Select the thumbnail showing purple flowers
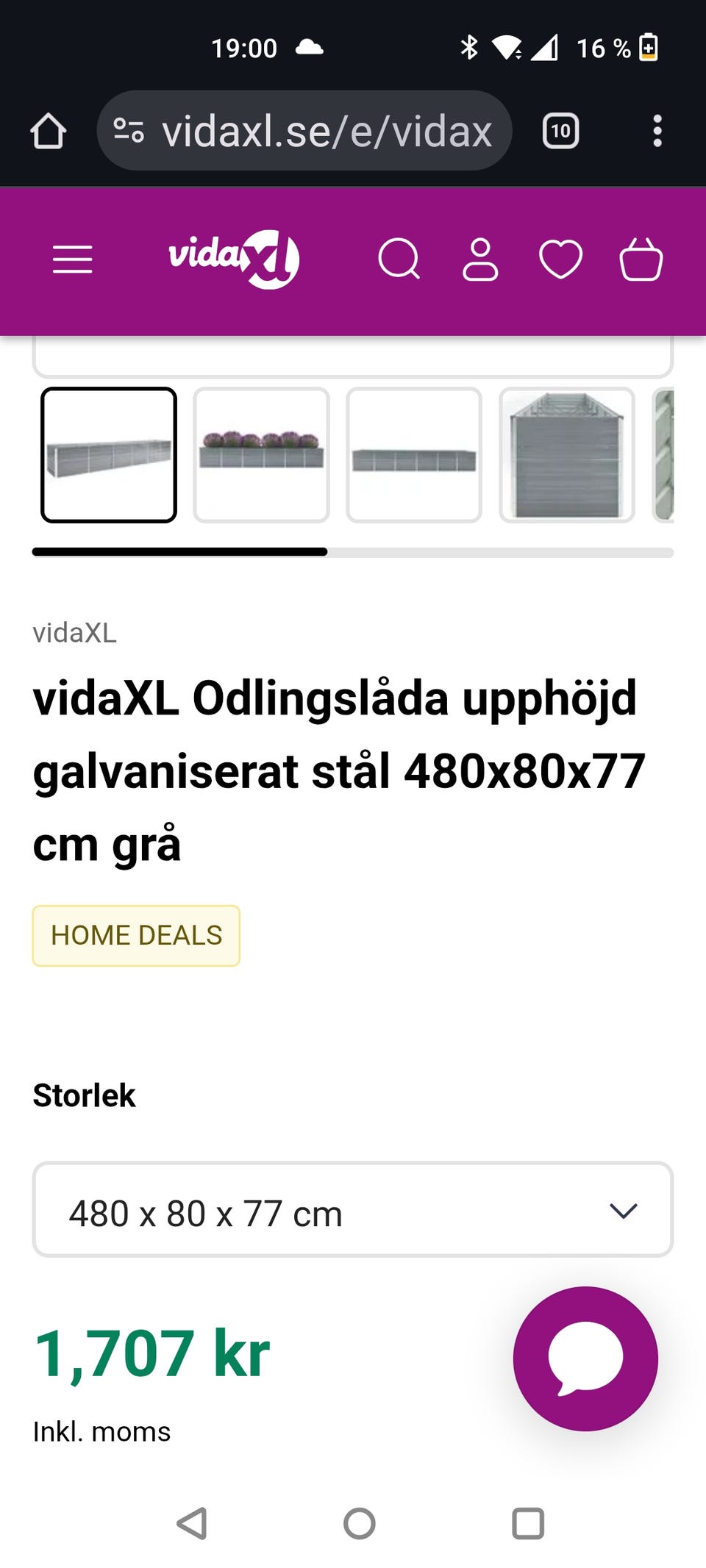Image resolution: width=706 pixels, height=1568 pixels. coord(262,455)
